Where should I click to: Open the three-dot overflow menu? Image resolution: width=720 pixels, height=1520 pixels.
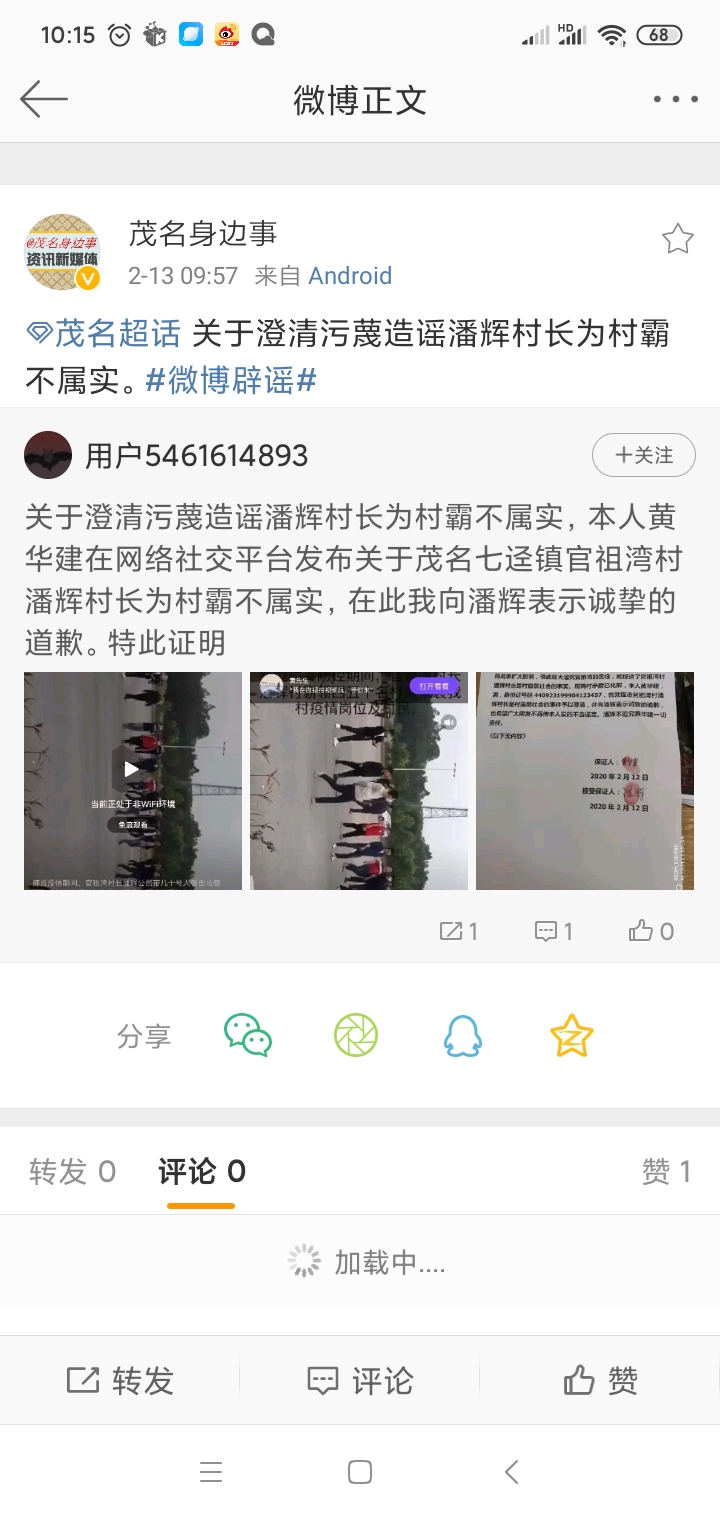[675, 99]
